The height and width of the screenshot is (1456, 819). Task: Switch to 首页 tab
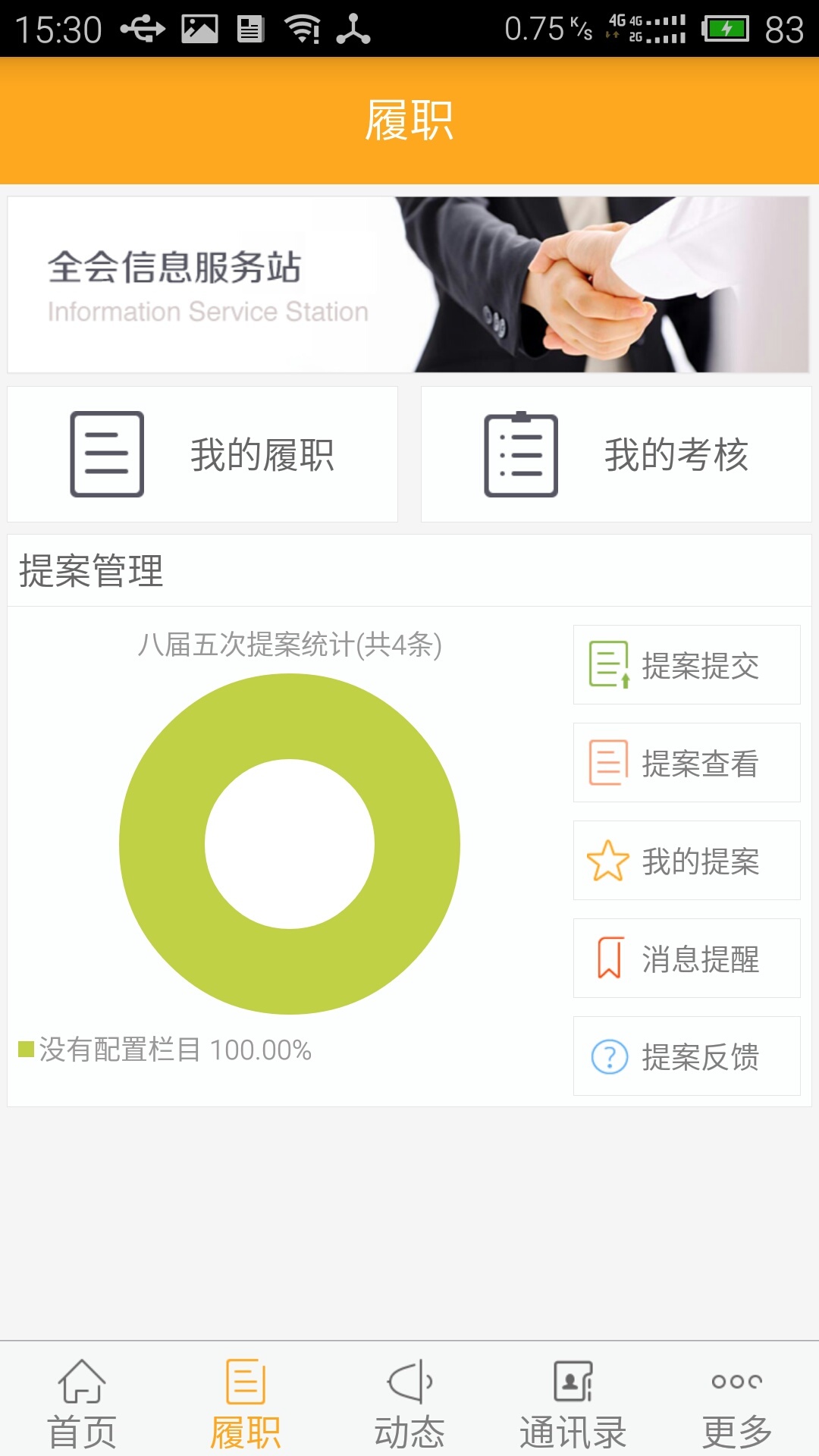point(82,1403)
